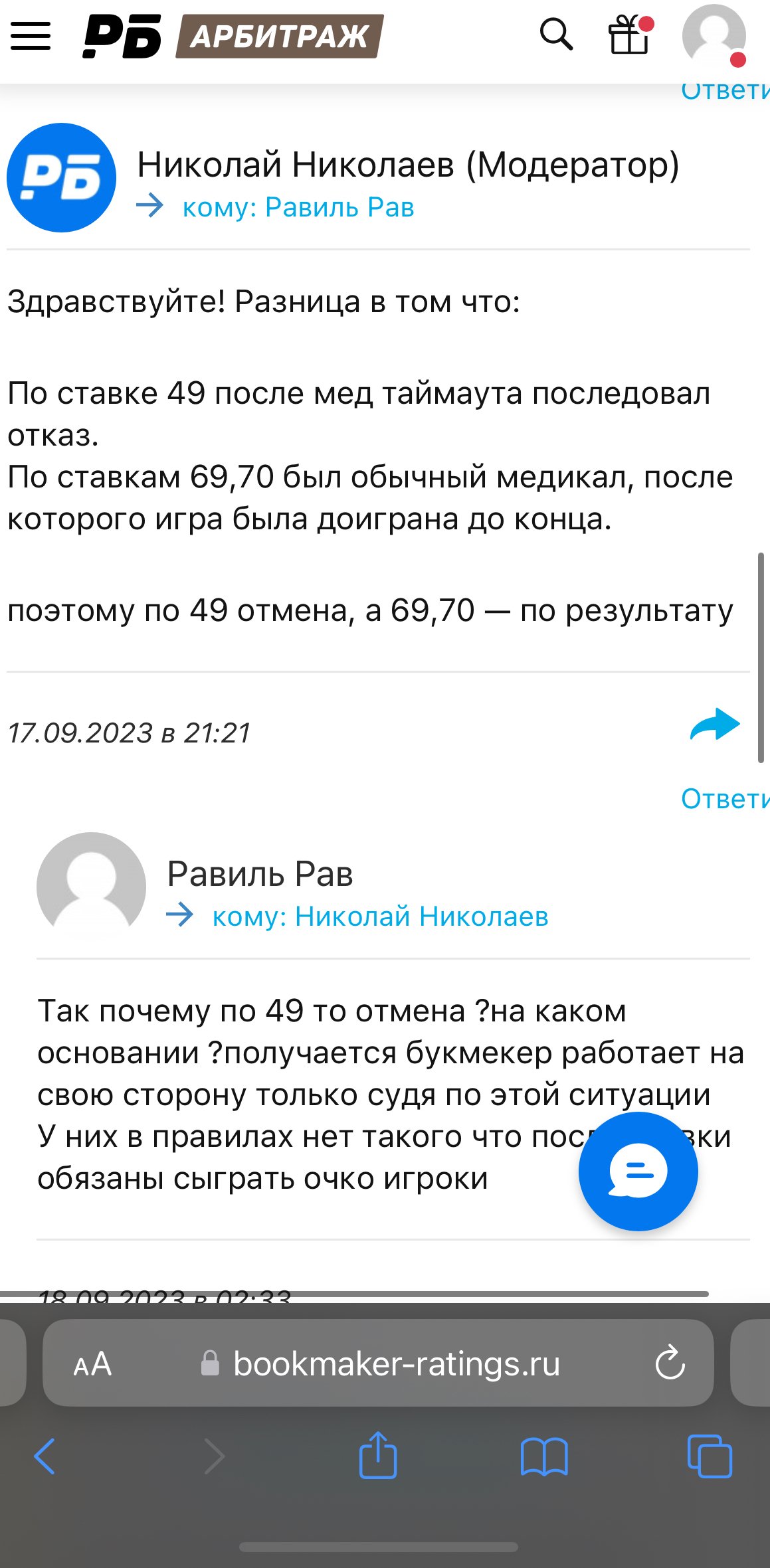Open the "кому: Равиль Рав" link
Image resolution: width=770 pixels, height=1568 pixels.
(x=298, y=208)
